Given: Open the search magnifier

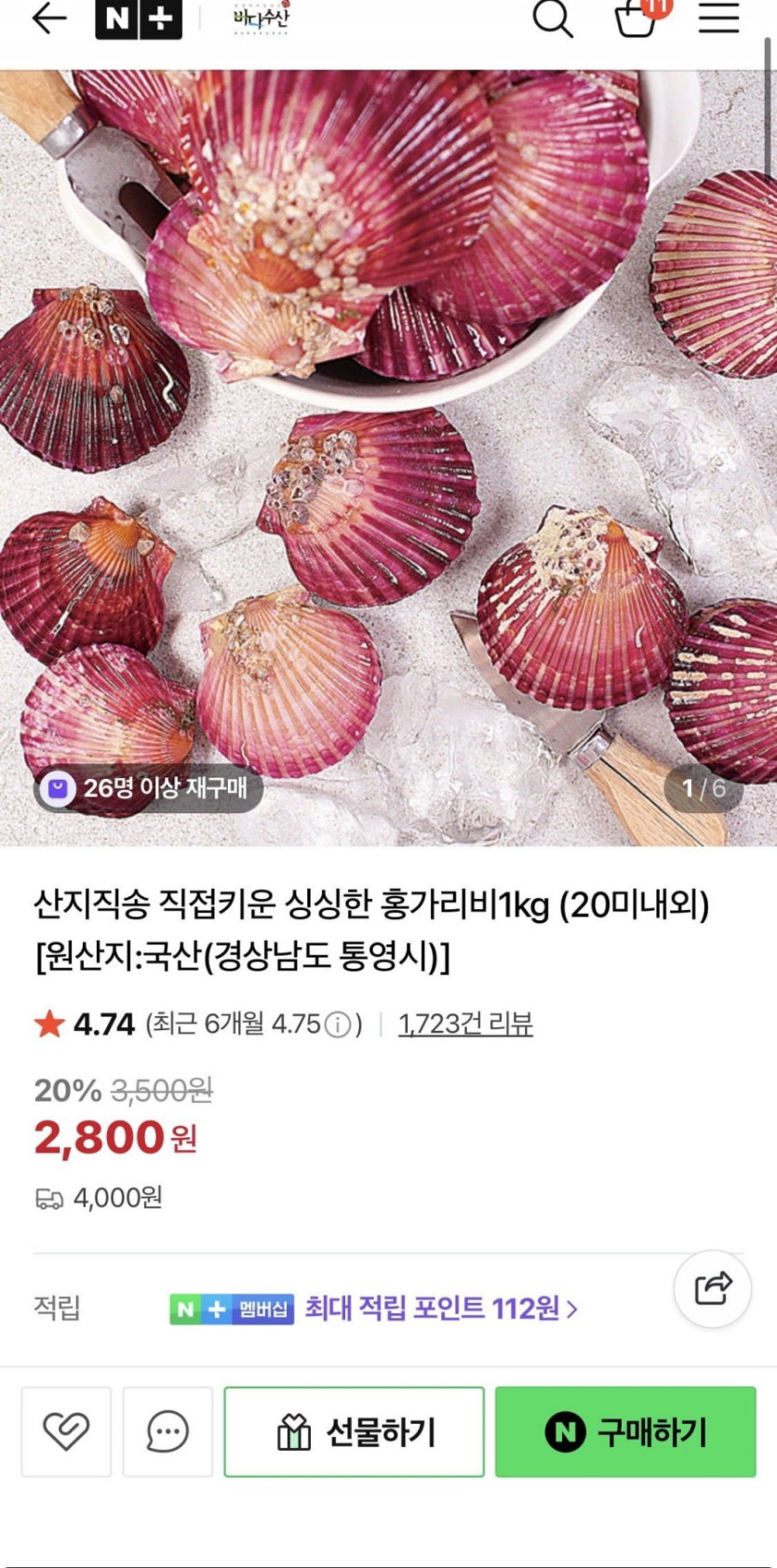Looking at the screenshot, I should tap(552, 18).
